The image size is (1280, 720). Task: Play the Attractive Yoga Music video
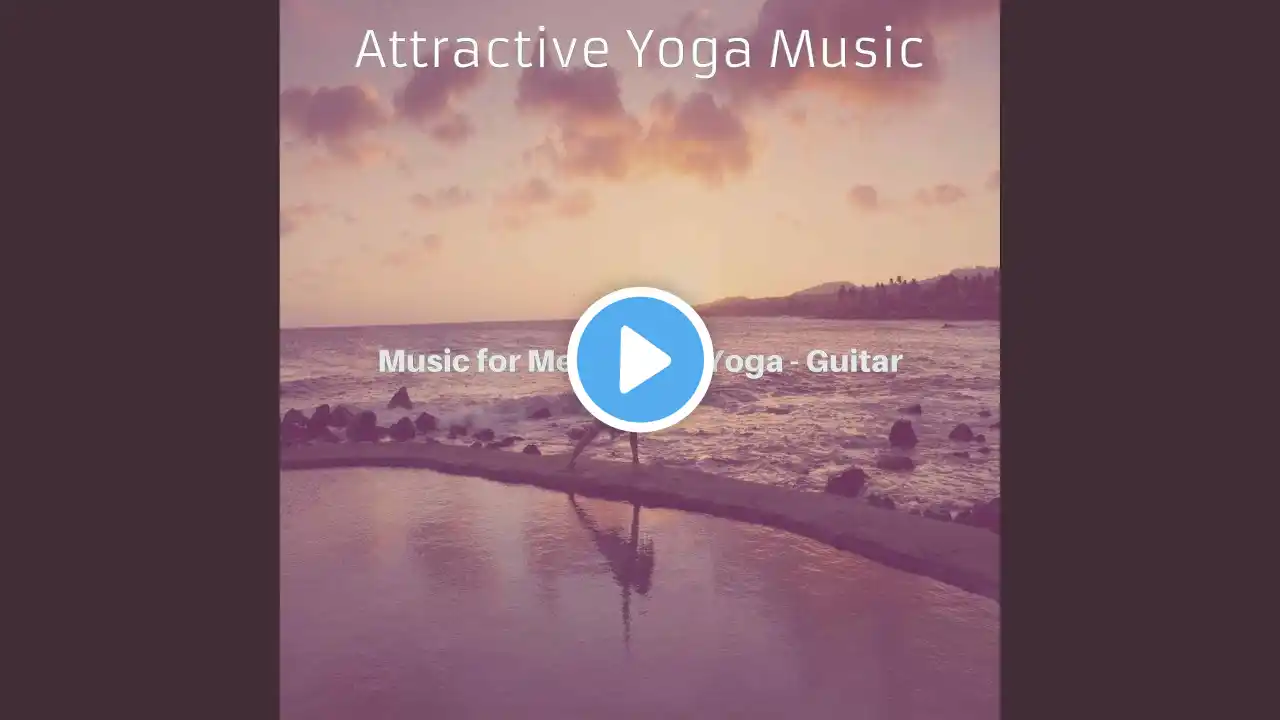[x=640, y=360]
